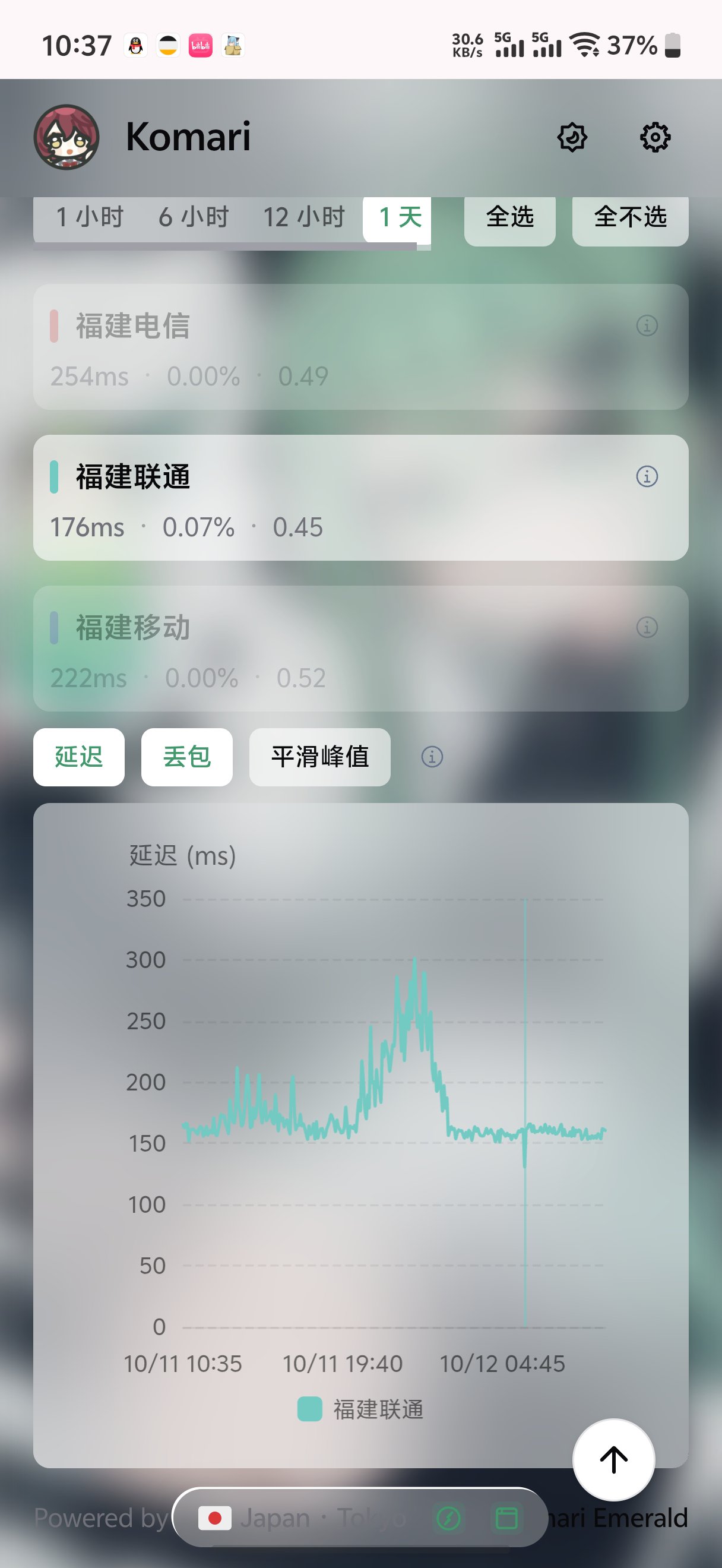Select the 1 天 time range
Screen dimensions: 722x1568
coord(399,217)
